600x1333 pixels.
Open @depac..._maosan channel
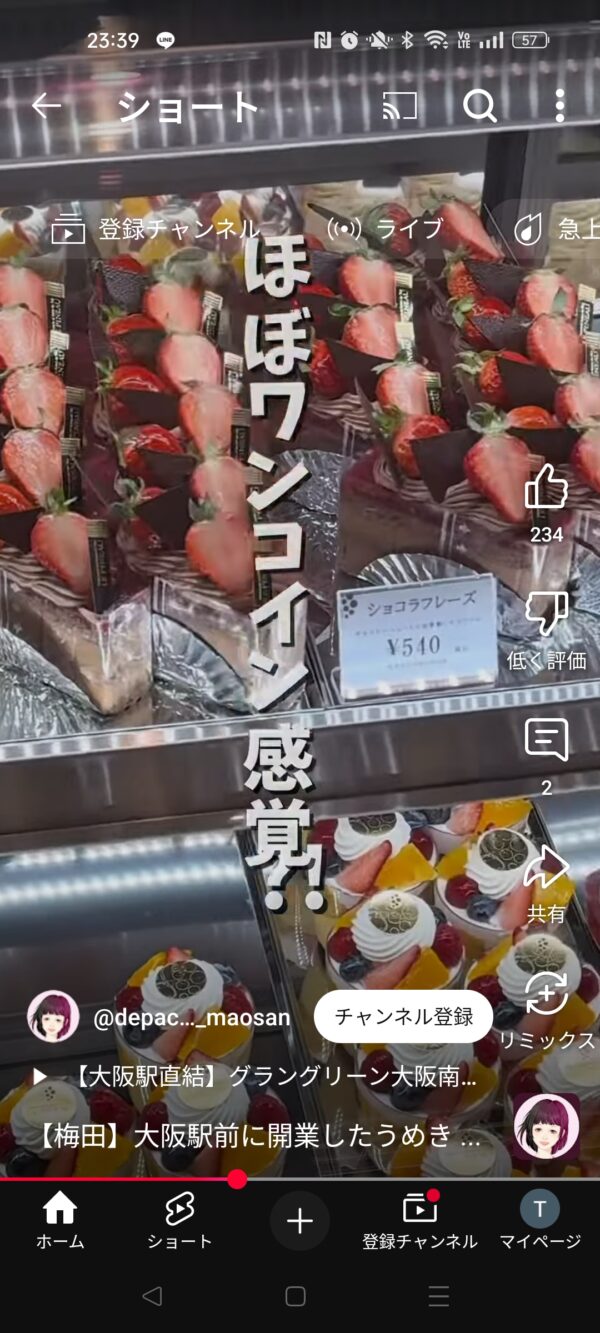pyautogui.click(x=190, y=1018)
